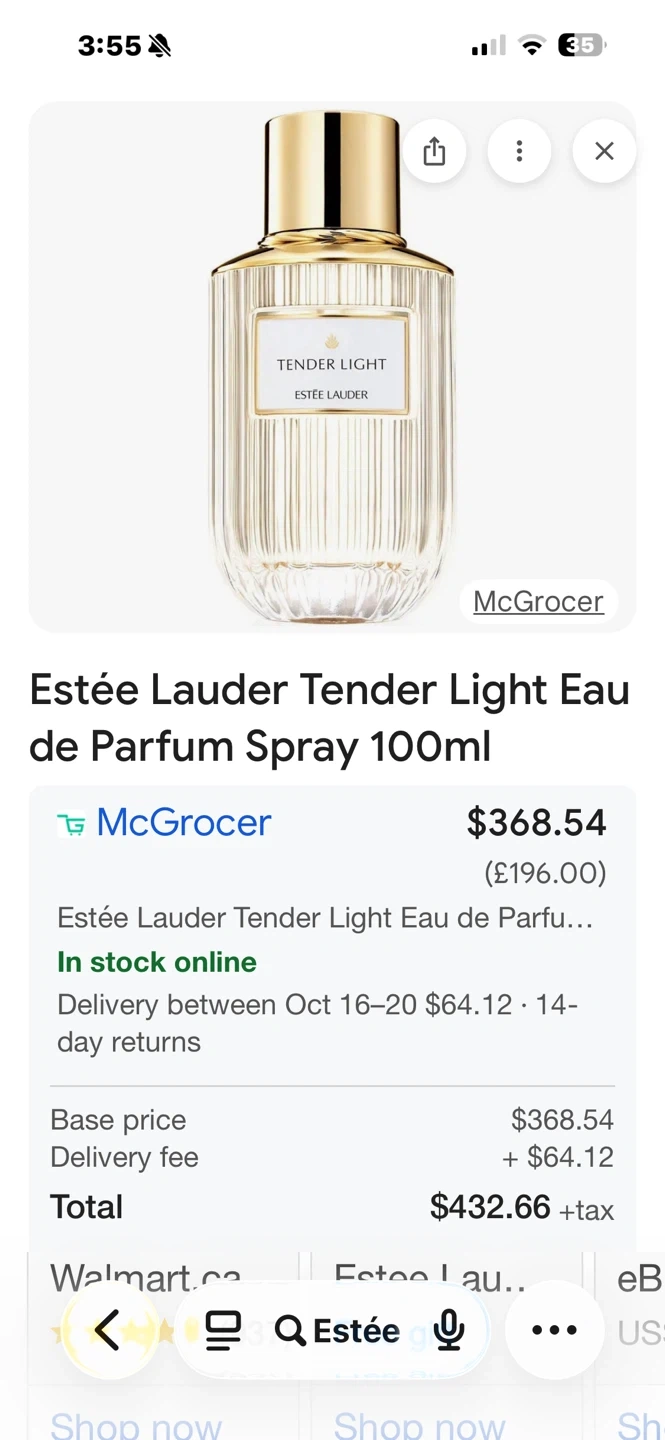
Task: Share this product listing
Action: (433, 151)
